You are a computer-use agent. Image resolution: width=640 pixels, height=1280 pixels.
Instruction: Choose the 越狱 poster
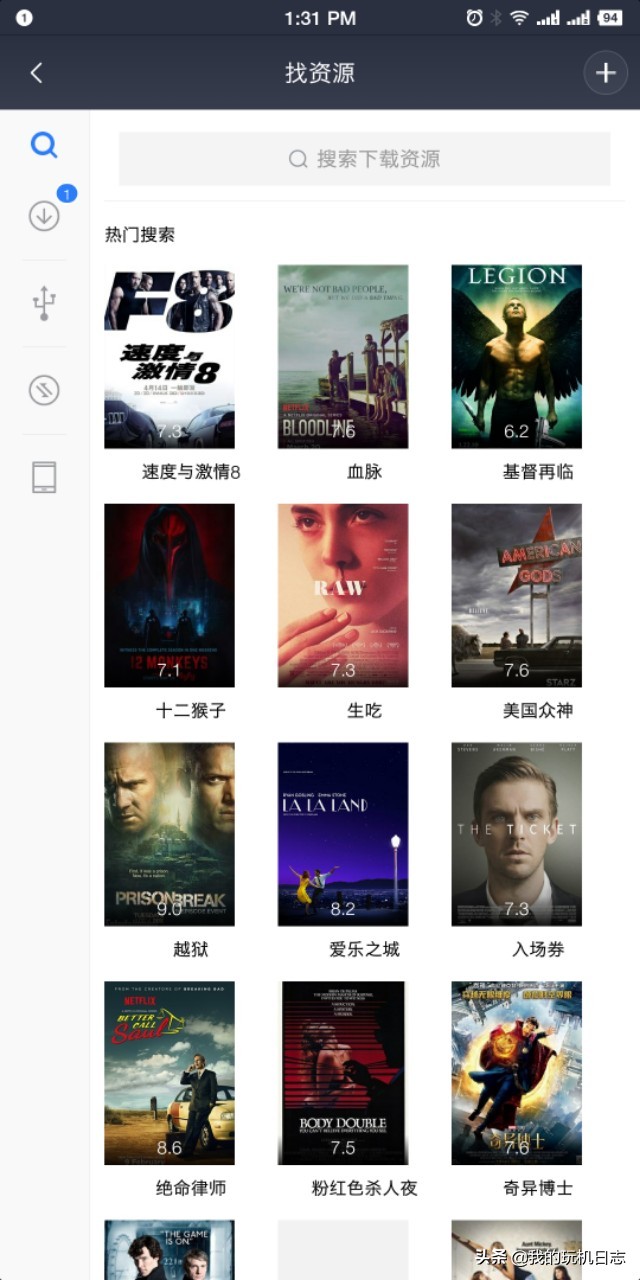tap(169, 834)
